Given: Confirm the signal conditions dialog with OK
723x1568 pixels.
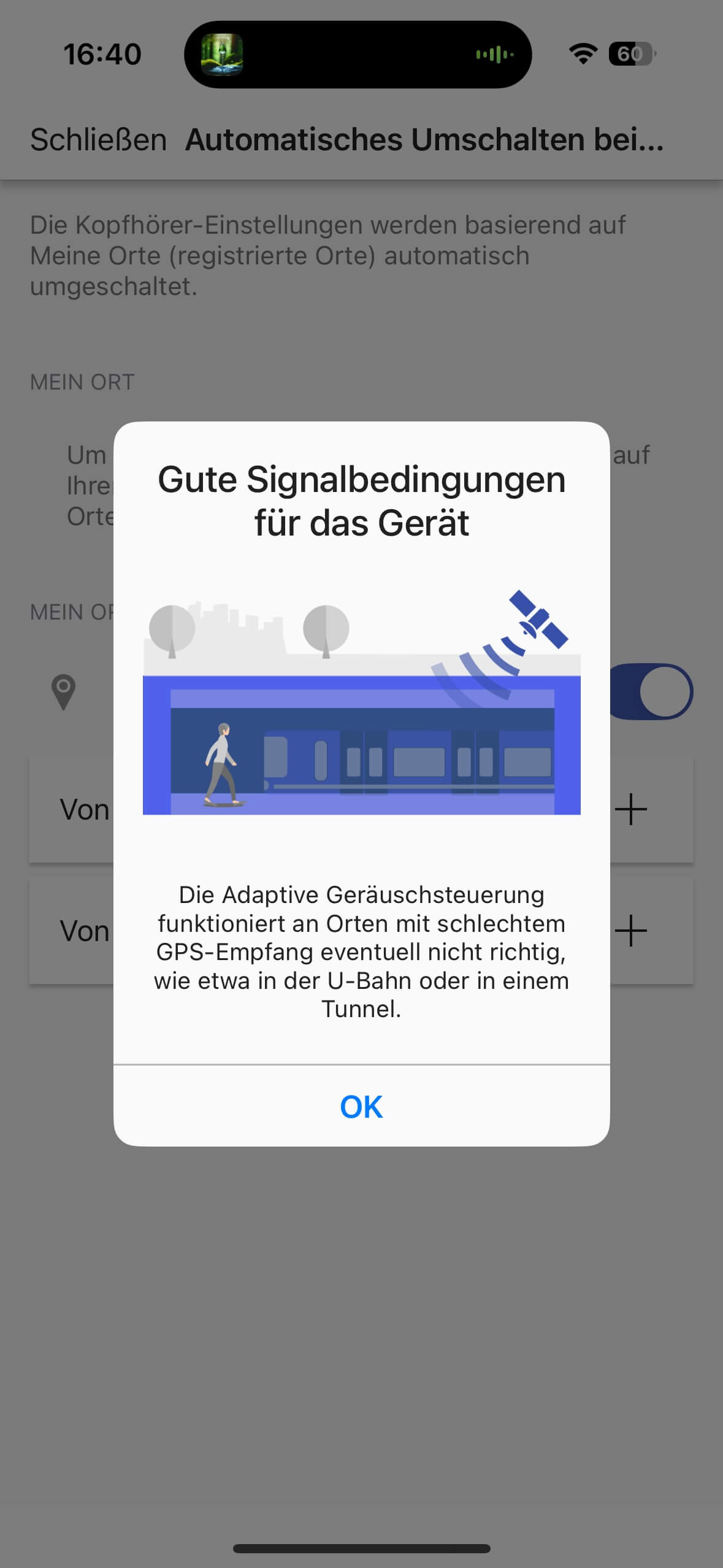Looking at the screenshot, I should click(x=361, y=1106).
